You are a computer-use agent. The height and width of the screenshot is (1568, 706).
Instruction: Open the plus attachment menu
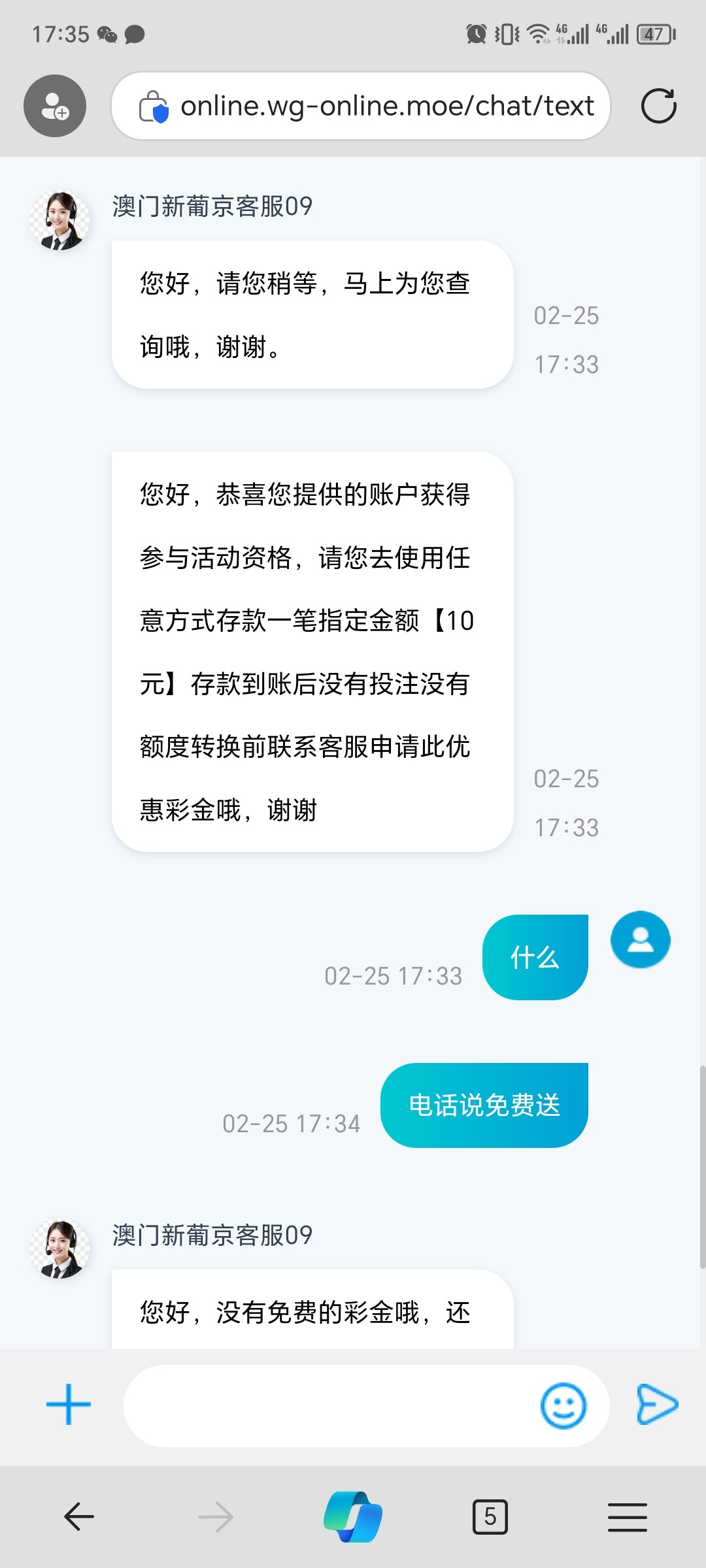(69, 1405)
